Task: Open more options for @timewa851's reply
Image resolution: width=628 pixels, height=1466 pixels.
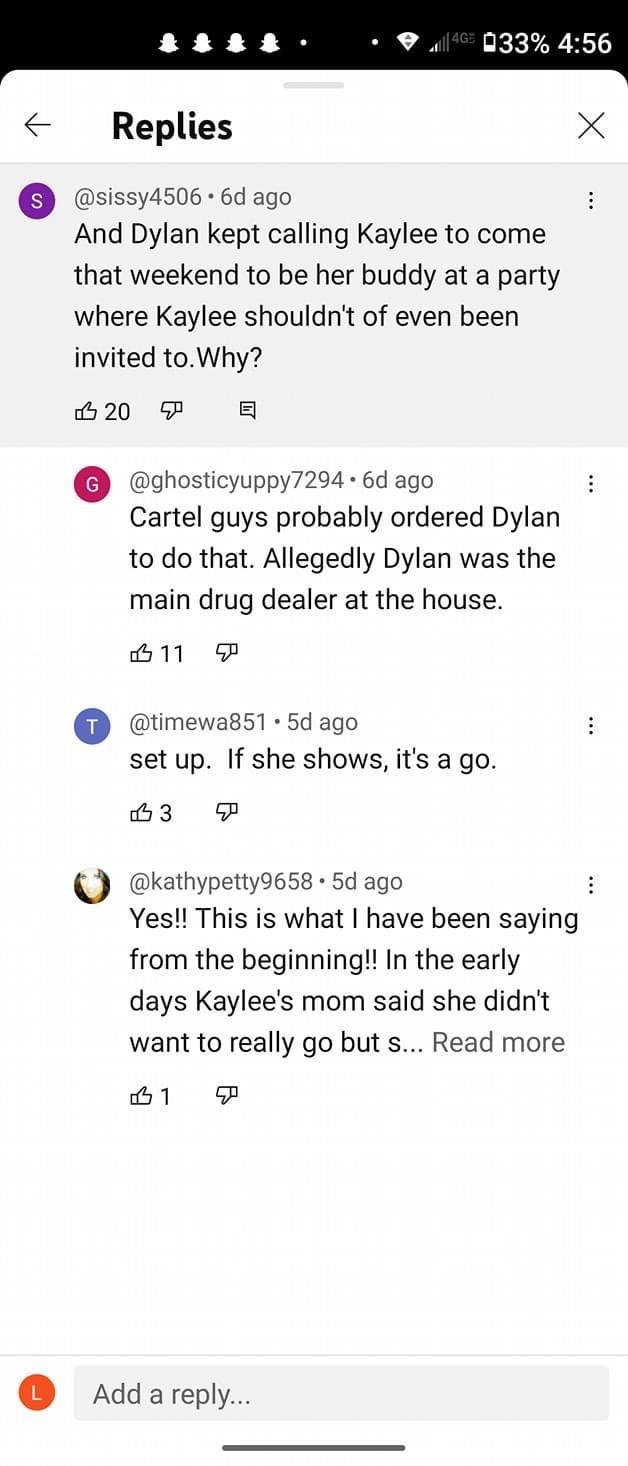Action: click(591, 725)
